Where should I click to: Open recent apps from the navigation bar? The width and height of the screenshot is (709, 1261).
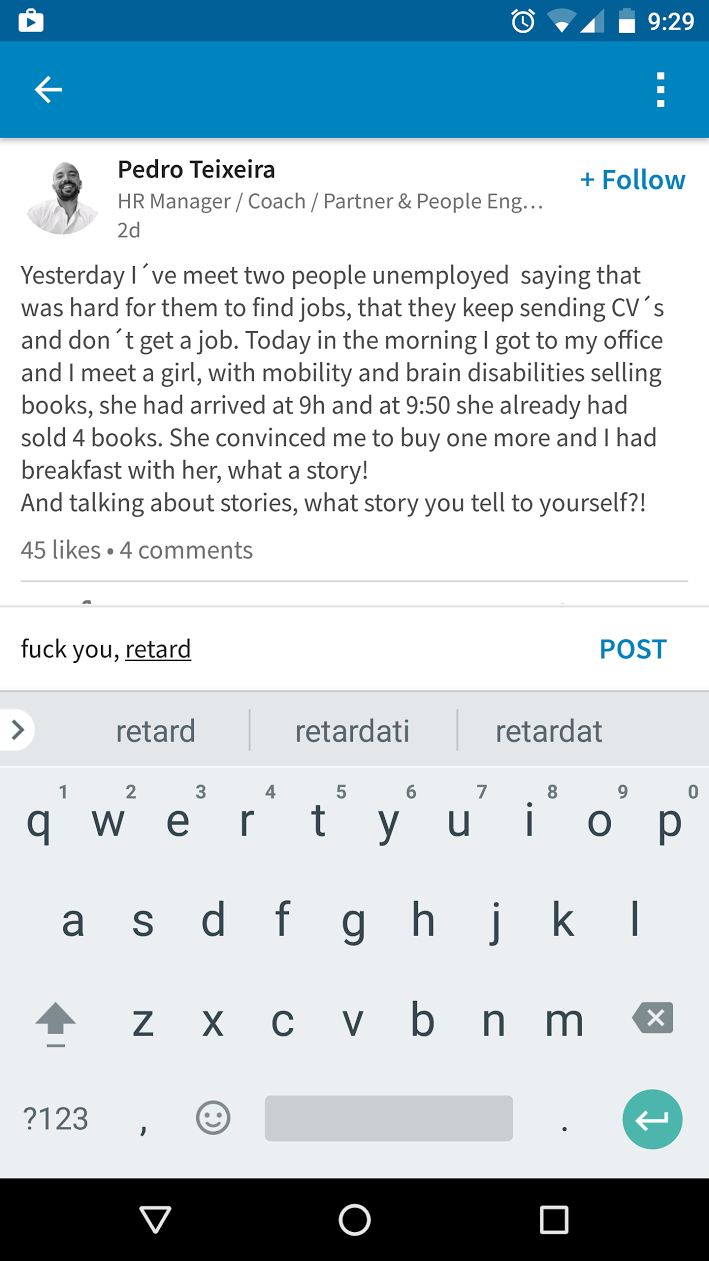(x=554, y=1220)
